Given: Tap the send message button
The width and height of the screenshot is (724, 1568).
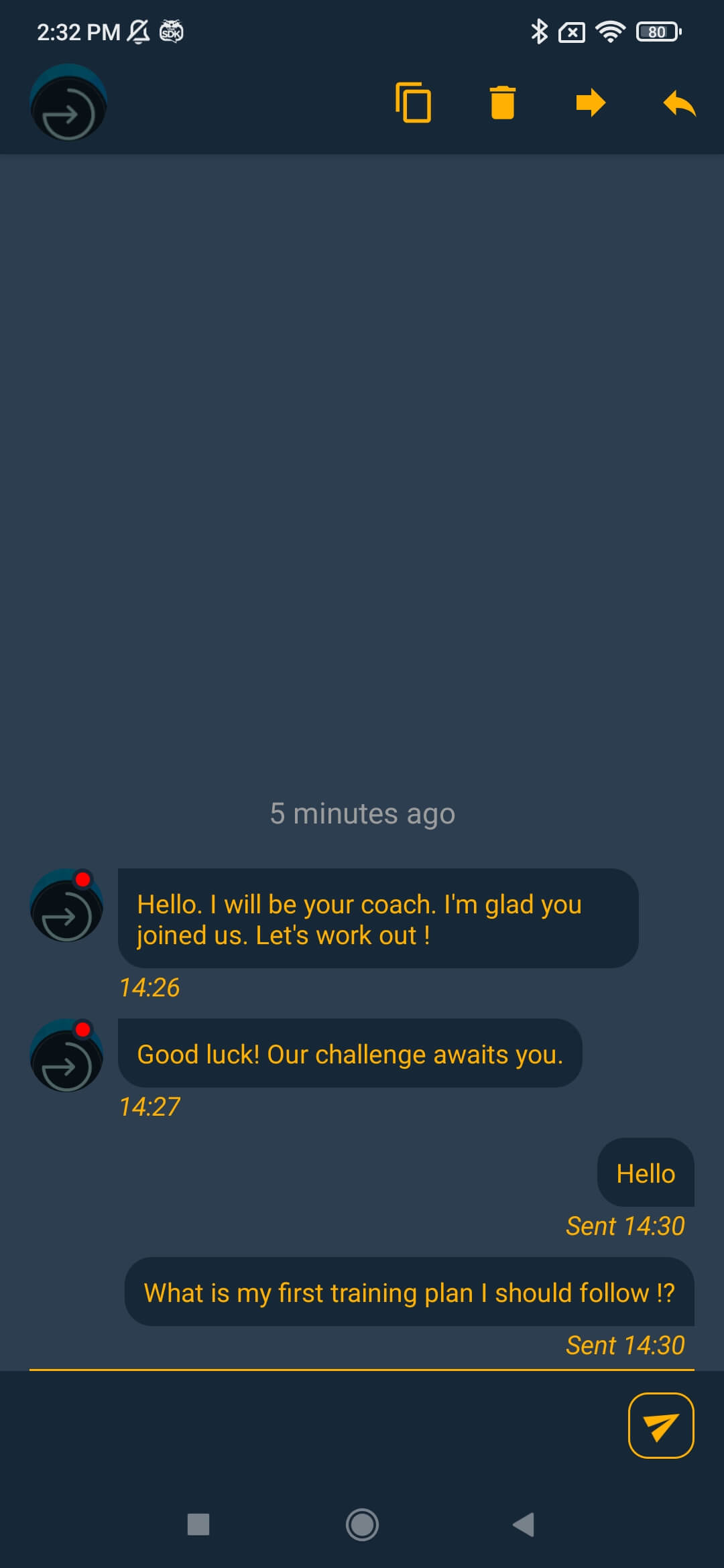Looking at the screenshot, I should coord(661,1425).
